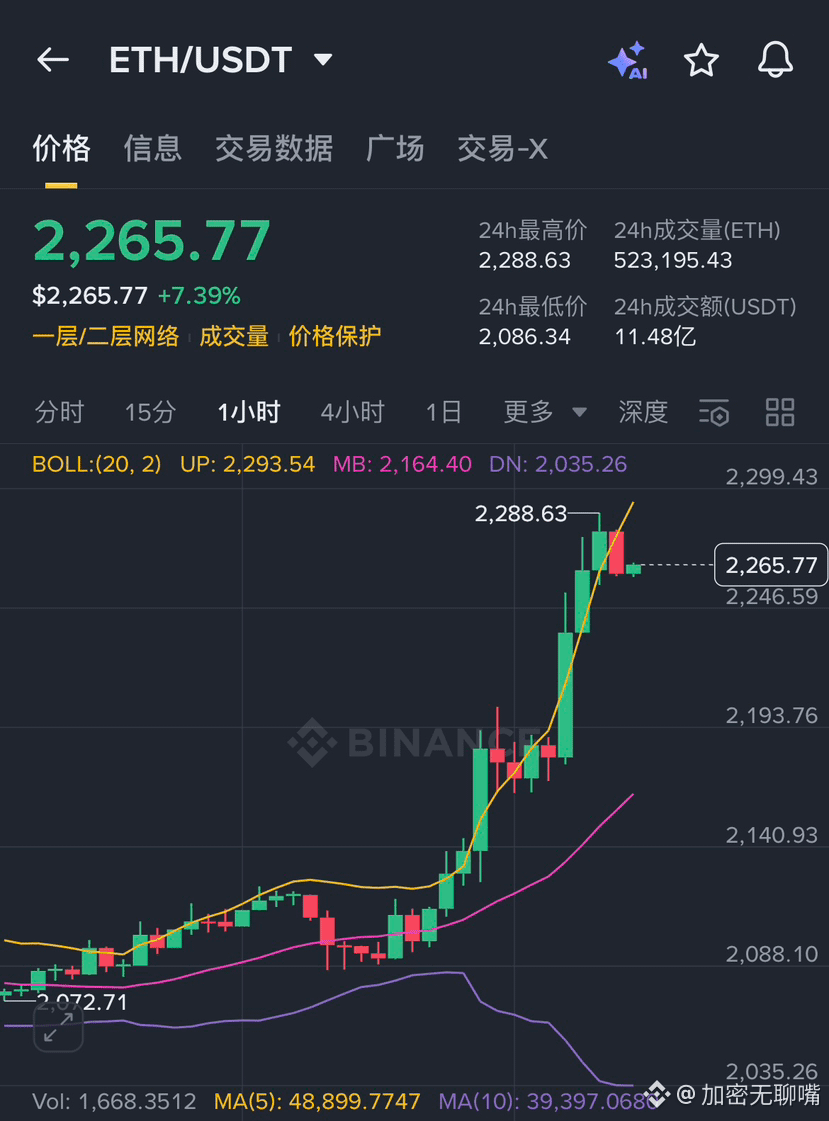Viewport: 829px width, 1121px height.
Task: Open the ETH/USDT pair selector dropdown
Action: pos(322,60)
